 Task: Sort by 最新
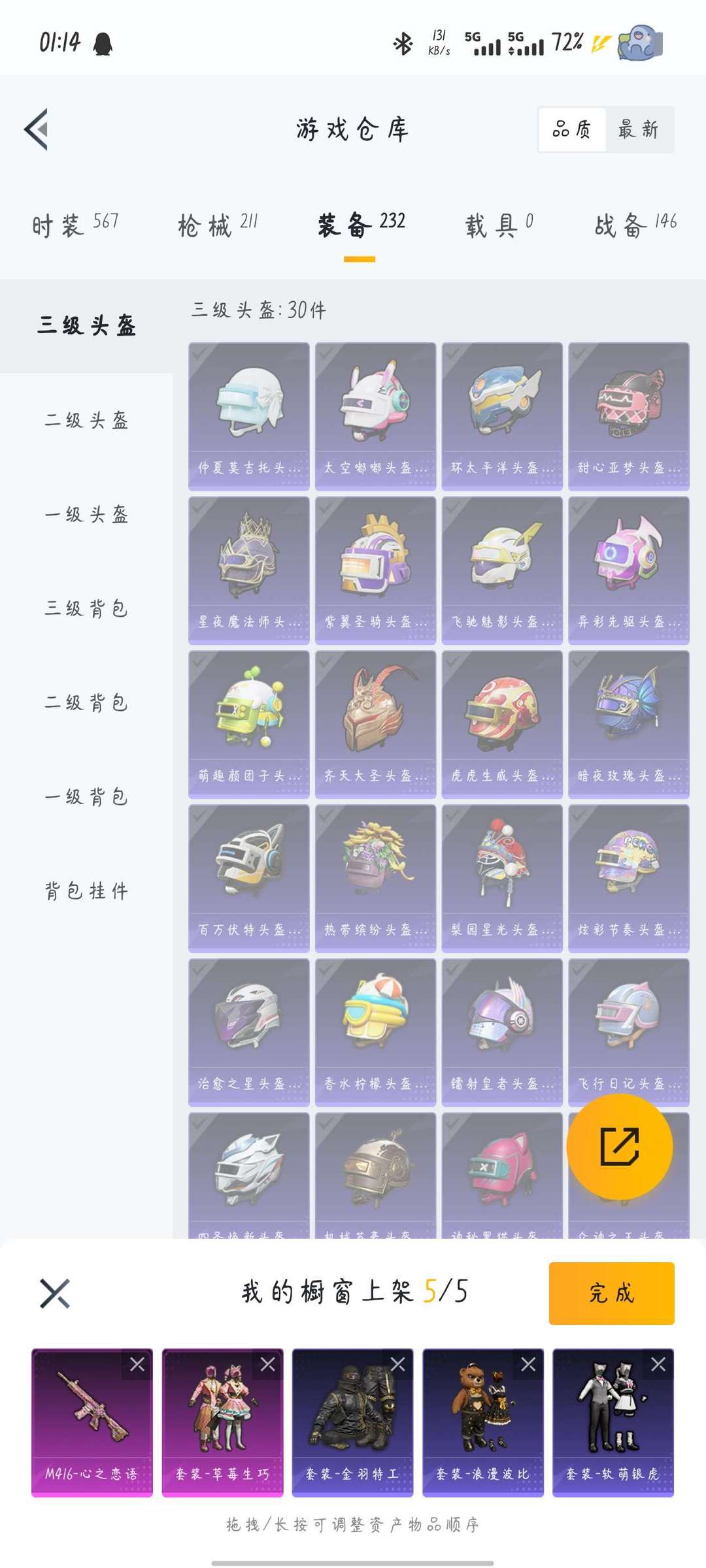tap(639, 129)
